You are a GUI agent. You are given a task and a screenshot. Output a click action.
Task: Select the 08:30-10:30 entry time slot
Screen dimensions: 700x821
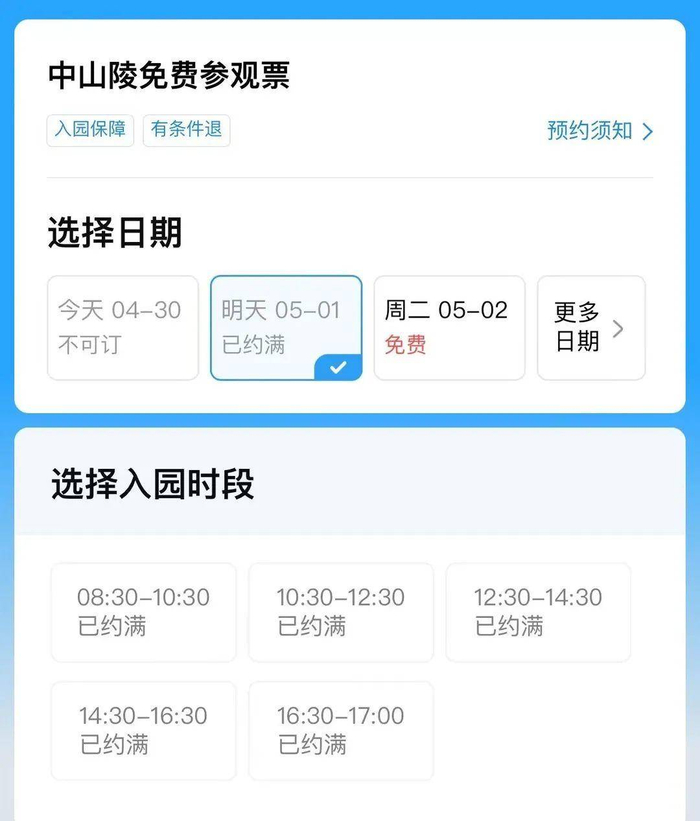click(143, 612)
